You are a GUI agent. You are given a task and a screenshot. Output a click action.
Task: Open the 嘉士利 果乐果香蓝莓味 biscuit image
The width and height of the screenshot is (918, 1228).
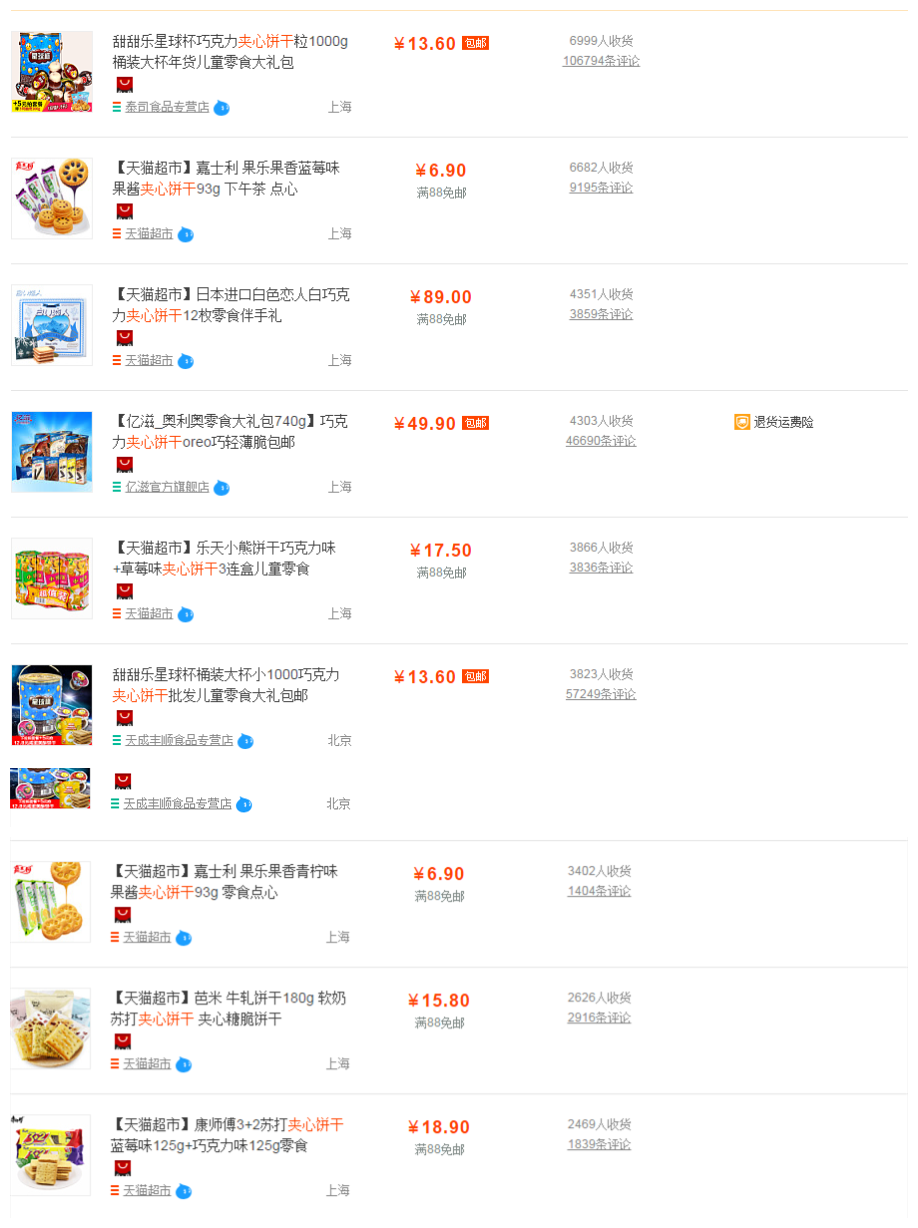[x=52, y=198]
